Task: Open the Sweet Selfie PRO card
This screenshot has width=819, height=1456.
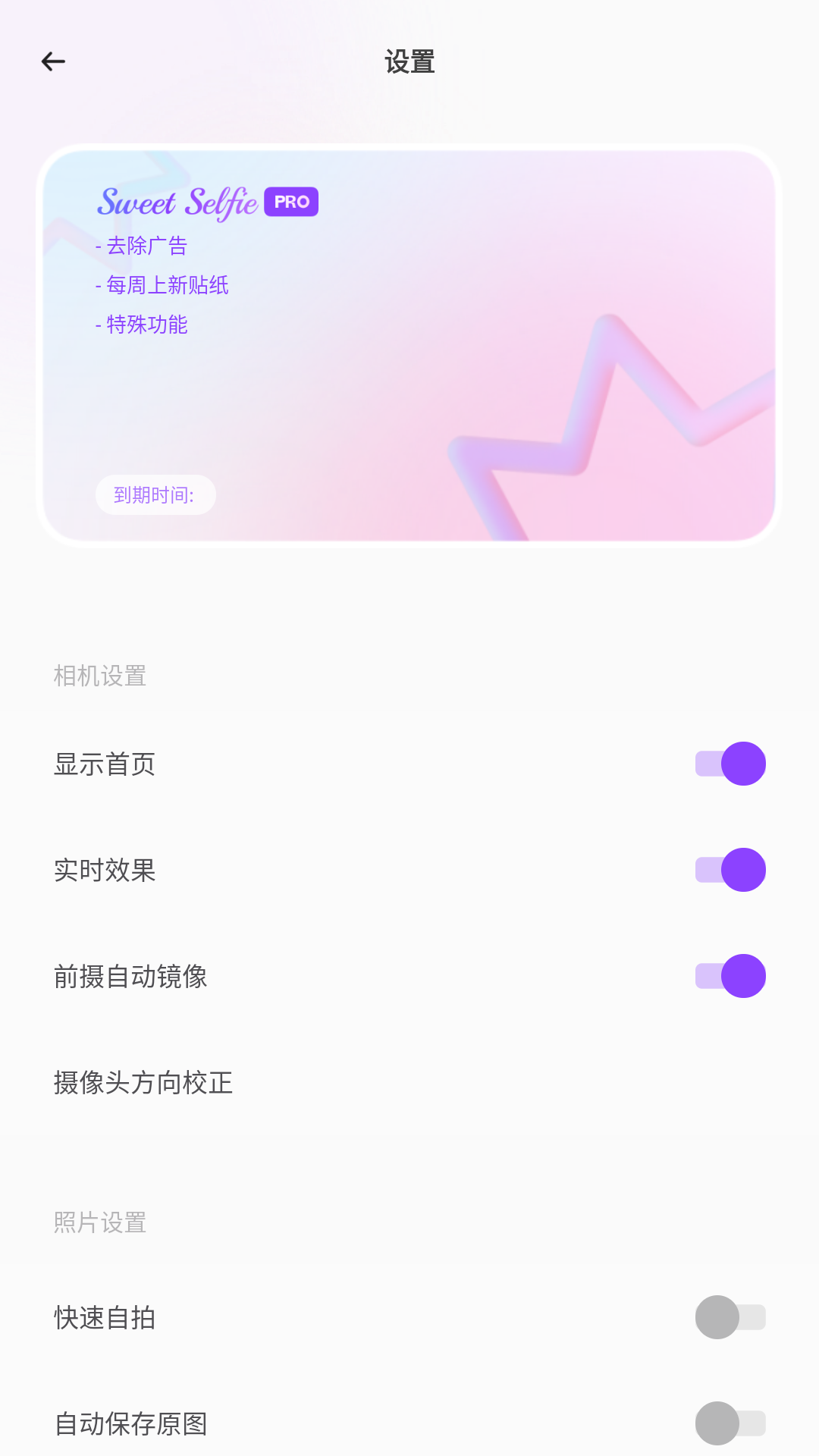Action: pos(409,346)
